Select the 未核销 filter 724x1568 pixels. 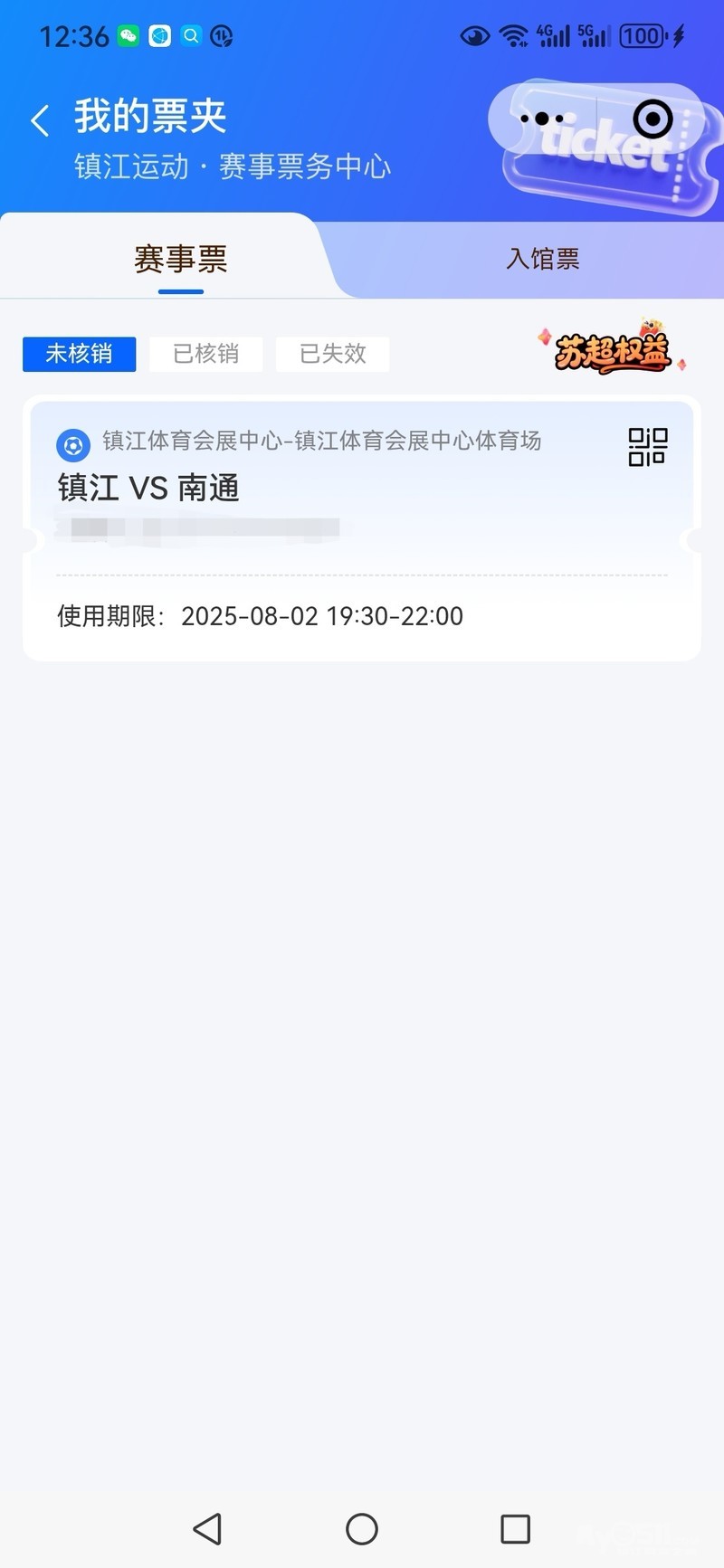(x=80, y=354)
